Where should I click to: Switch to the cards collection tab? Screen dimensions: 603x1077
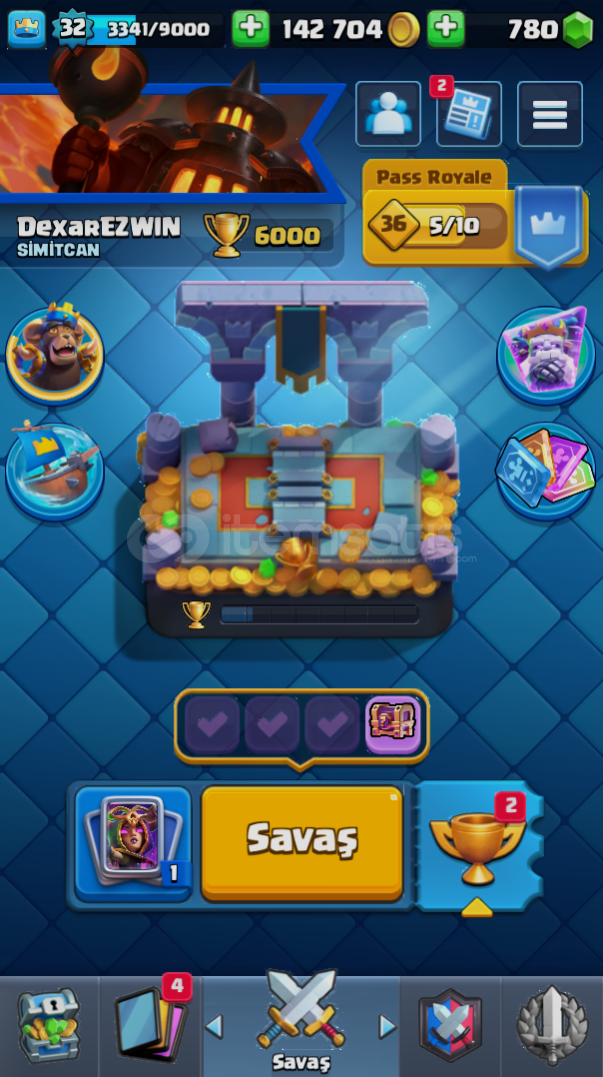click(150, 1026)
